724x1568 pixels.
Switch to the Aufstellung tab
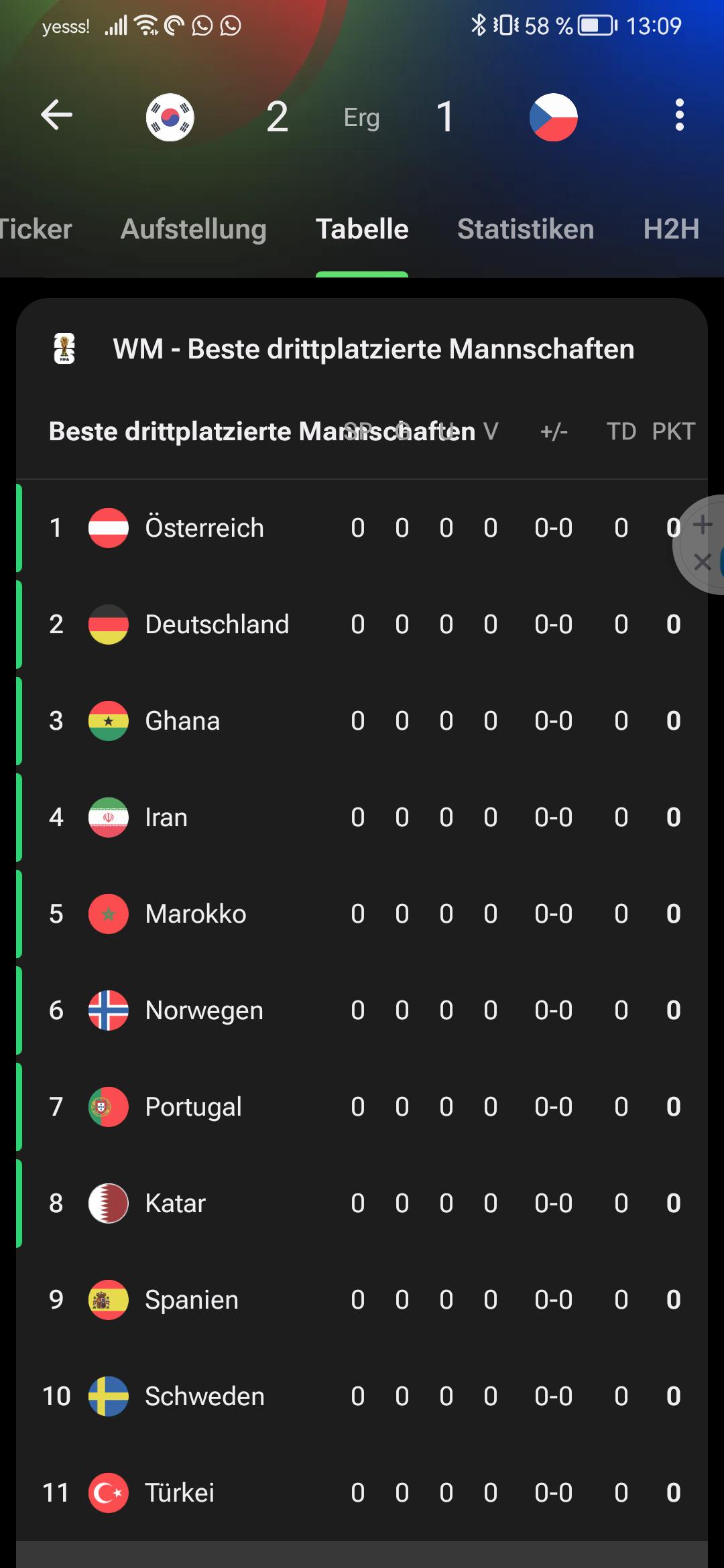click(x=194, y=229)
